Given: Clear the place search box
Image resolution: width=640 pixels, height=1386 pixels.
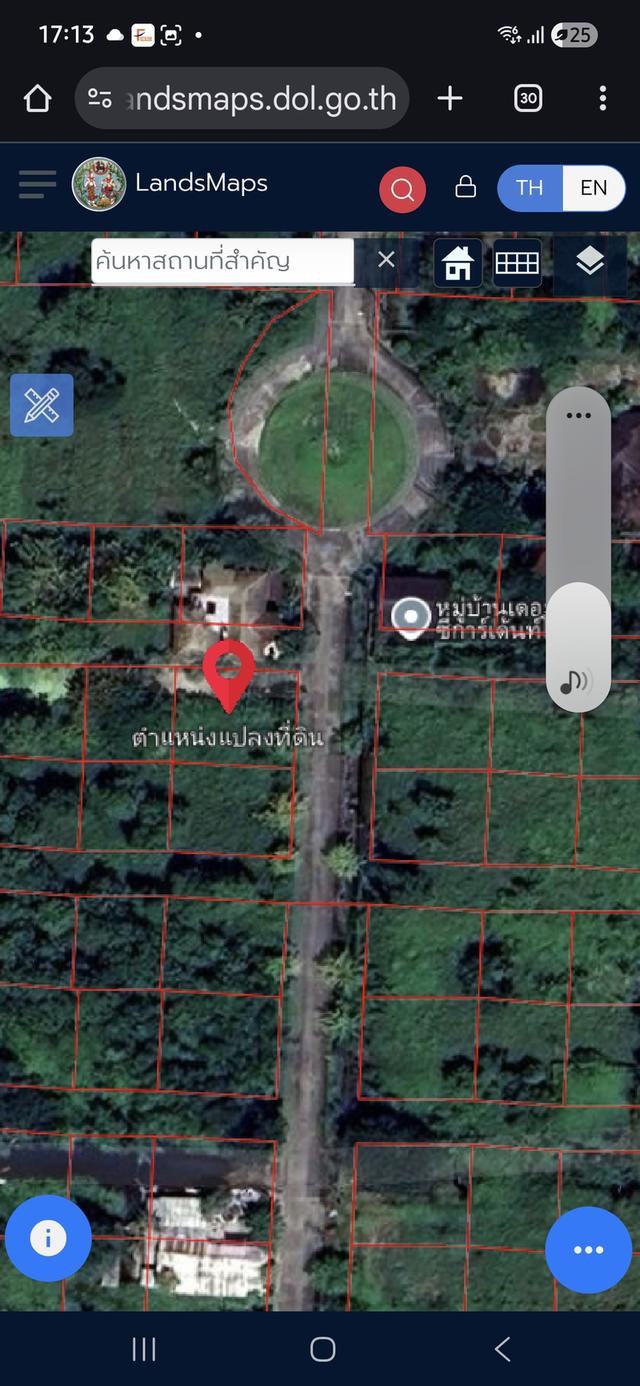Looking at the screenshot, I should (x=386, y=260).
